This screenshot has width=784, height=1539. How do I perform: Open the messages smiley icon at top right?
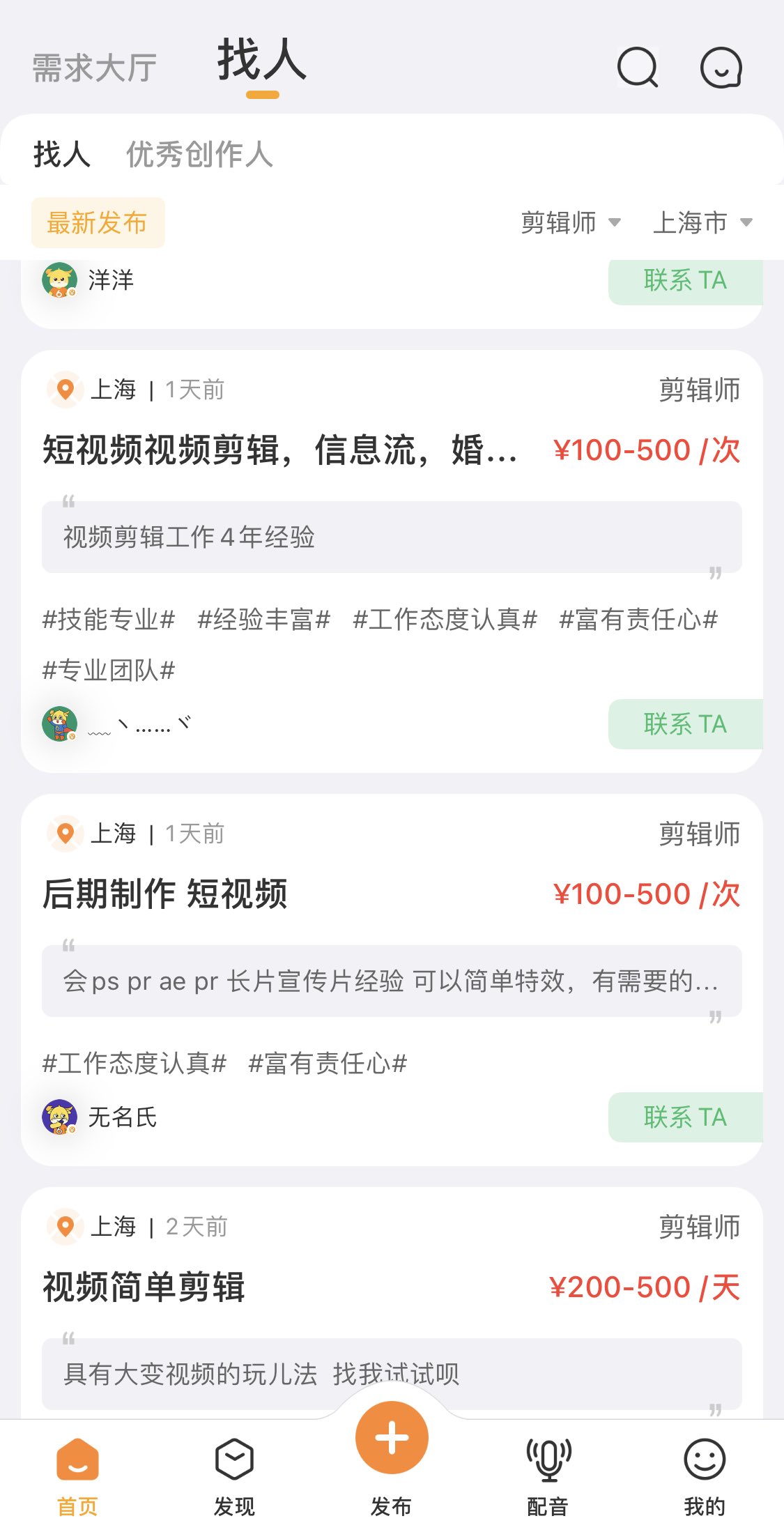tap(721, 68)
